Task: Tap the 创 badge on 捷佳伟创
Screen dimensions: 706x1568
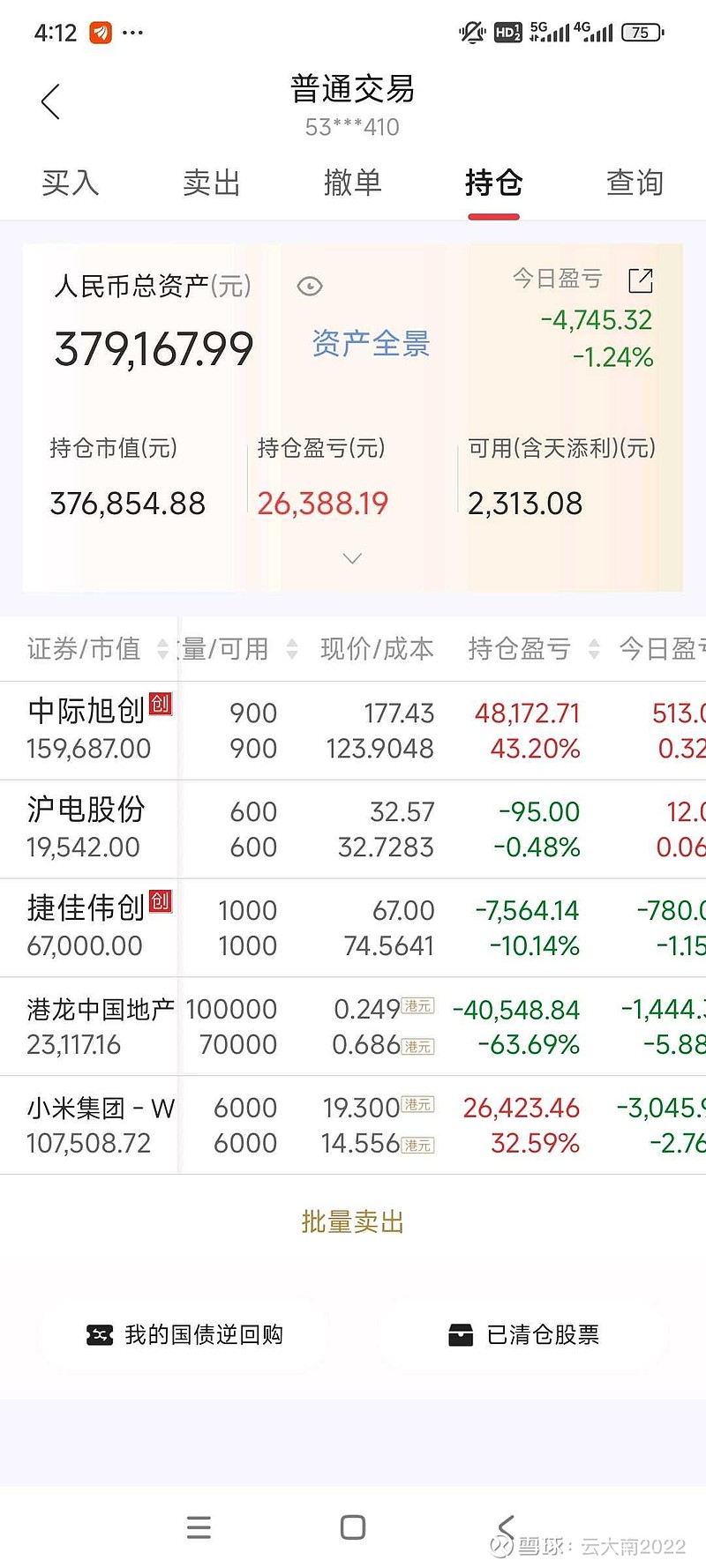Action: [x=159, y=902]
